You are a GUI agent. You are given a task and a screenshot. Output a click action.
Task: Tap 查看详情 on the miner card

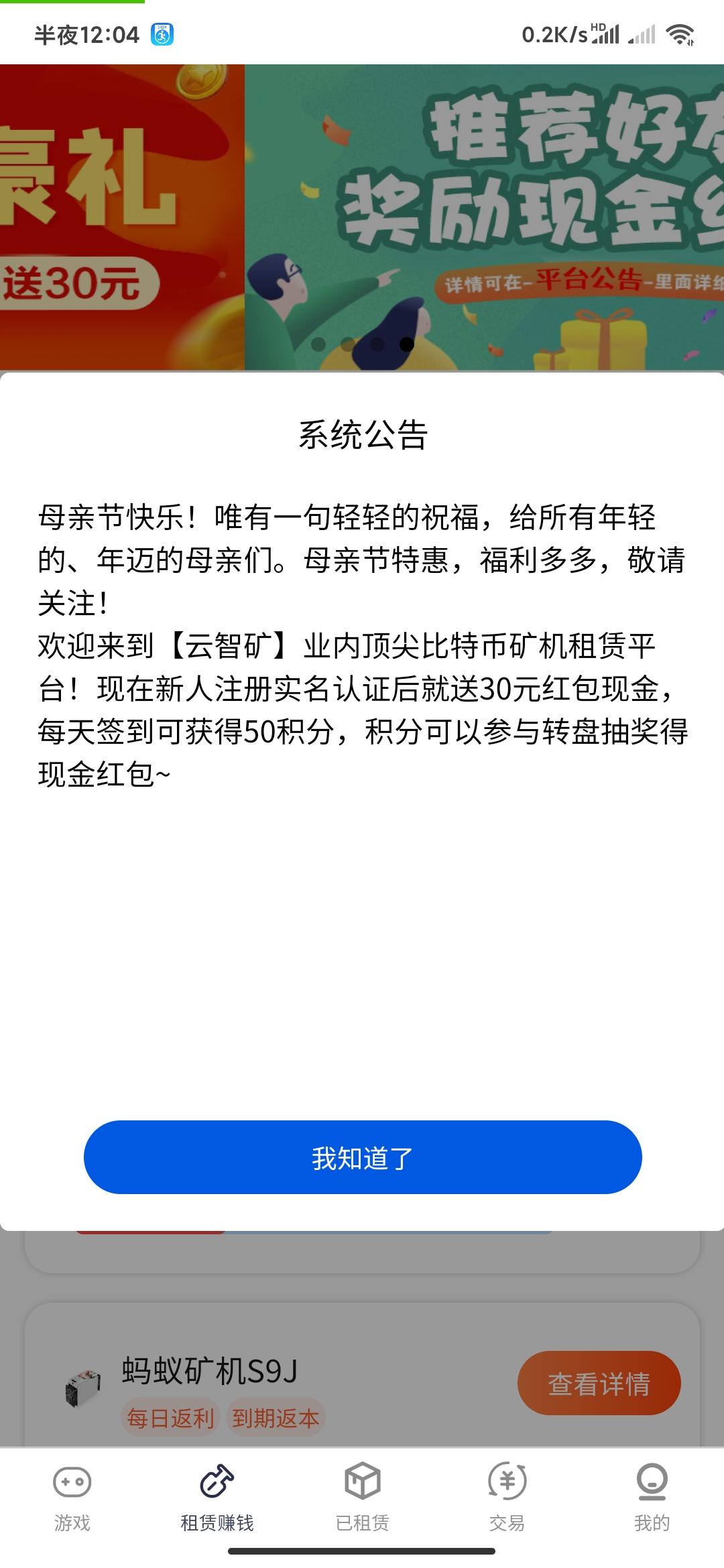[x=600, y=1382]
